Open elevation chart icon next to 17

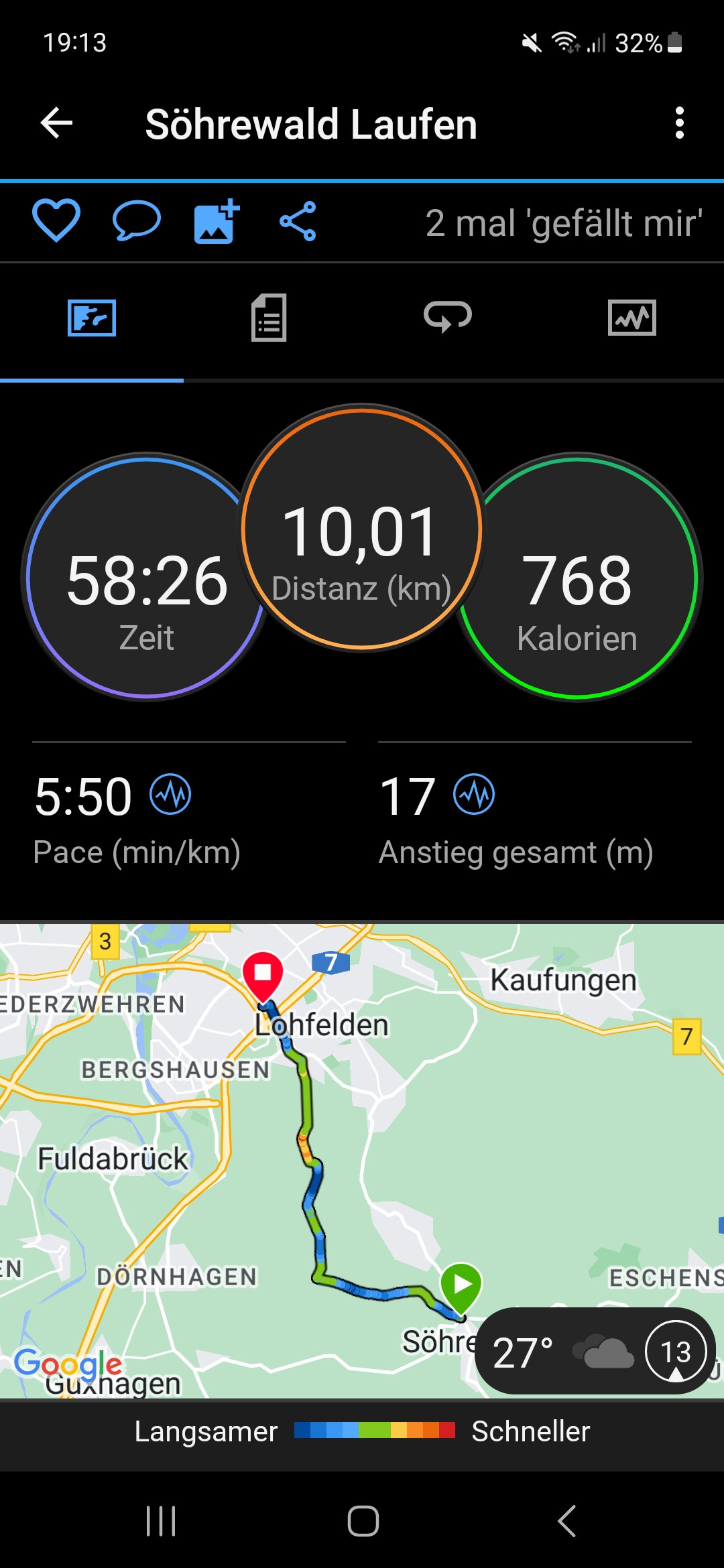tap(474, 795)
